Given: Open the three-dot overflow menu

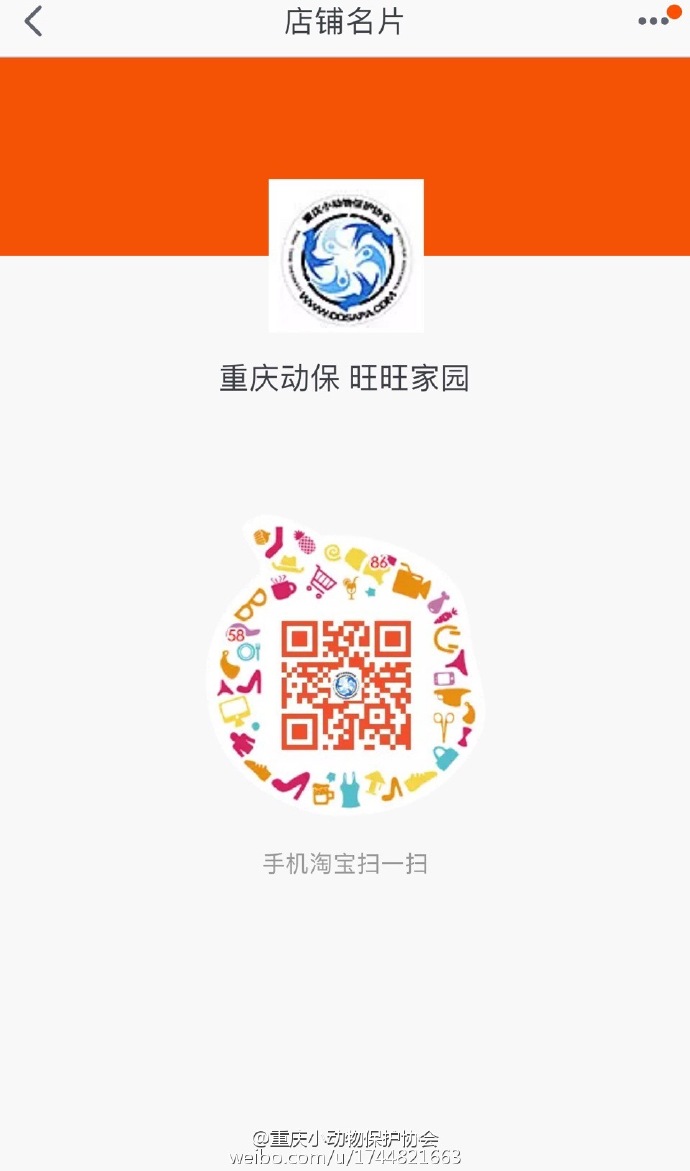Looking at the screenshot, I should [654, 22].
